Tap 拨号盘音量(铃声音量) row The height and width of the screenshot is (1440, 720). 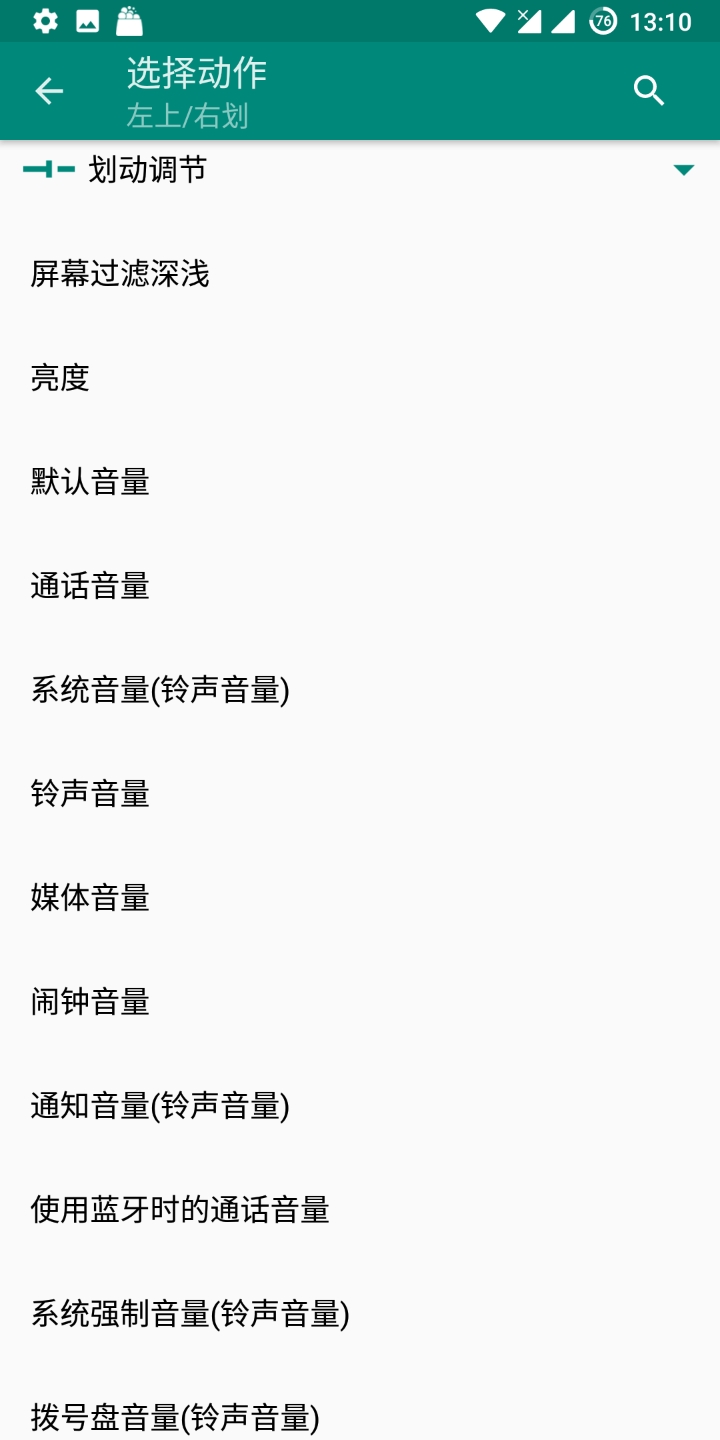pyautogui.click(x=175, y=1416)
